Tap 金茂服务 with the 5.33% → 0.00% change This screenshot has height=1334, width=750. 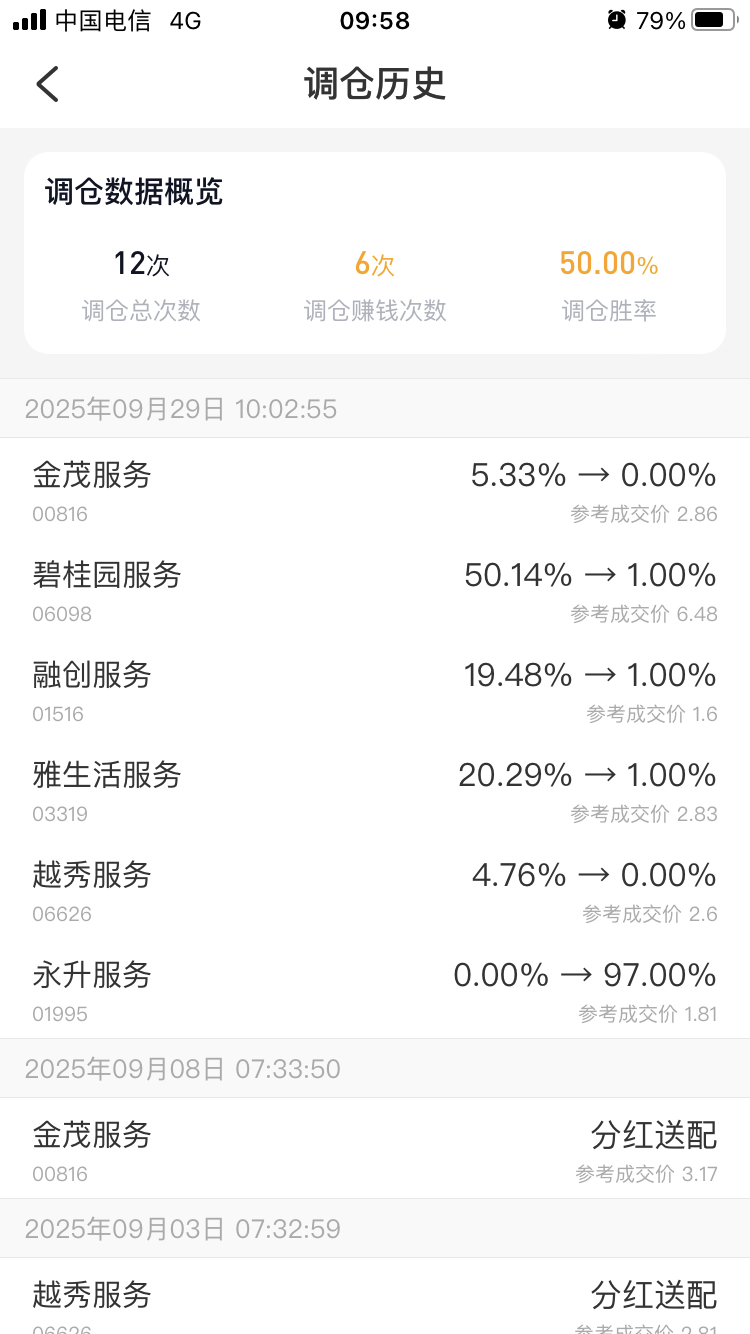click(x=374, y=489)
